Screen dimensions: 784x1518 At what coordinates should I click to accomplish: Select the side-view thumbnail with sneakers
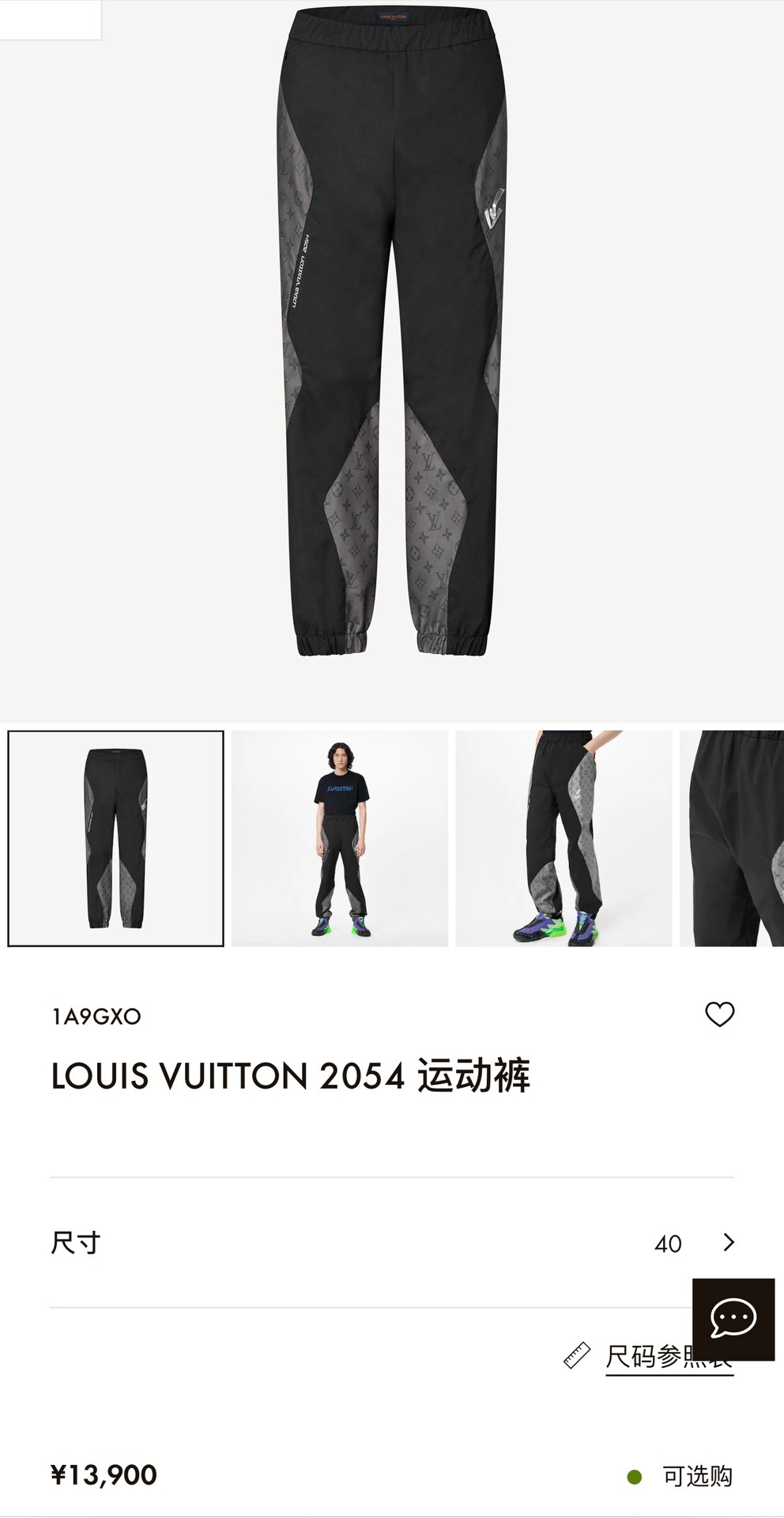tap(563, 839)
